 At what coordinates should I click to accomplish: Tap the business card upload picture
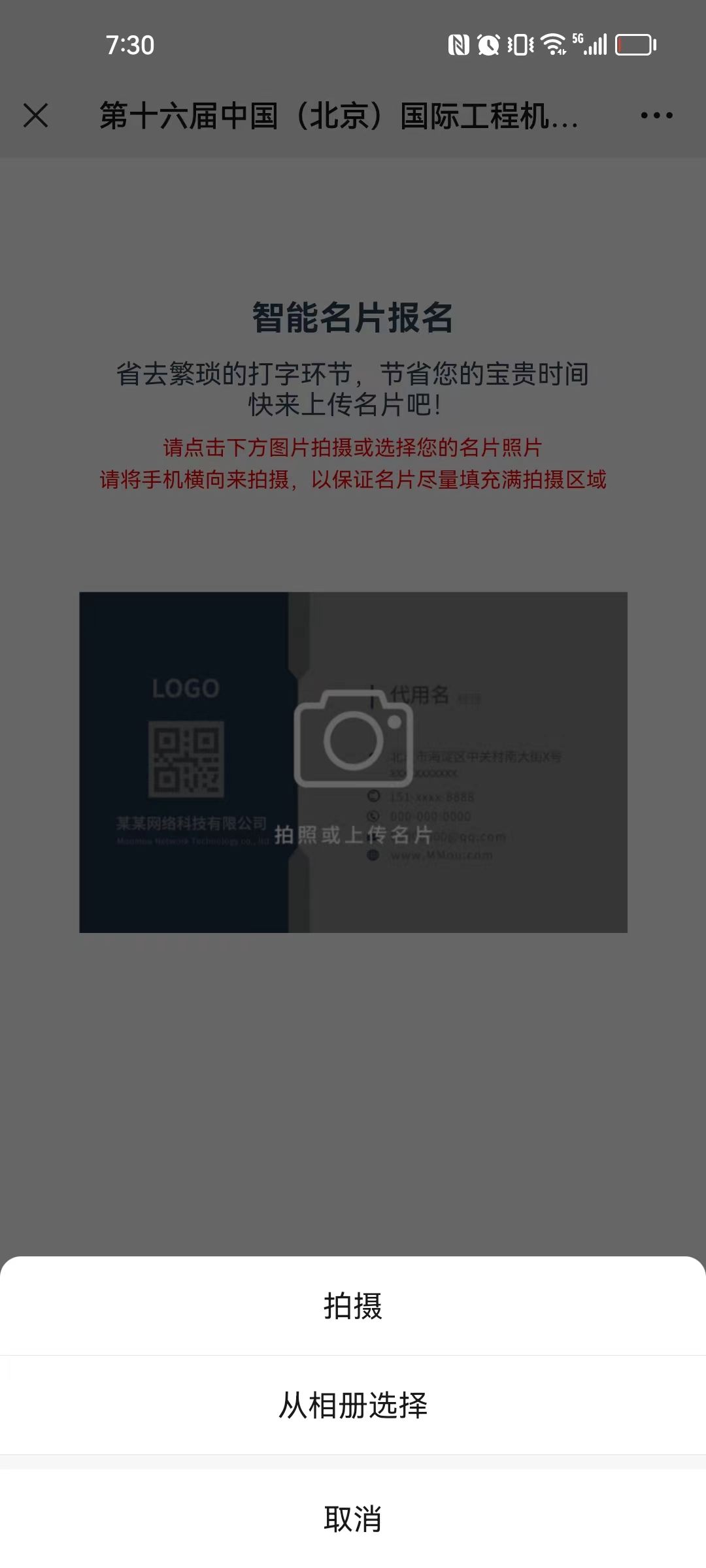(353, 762)
